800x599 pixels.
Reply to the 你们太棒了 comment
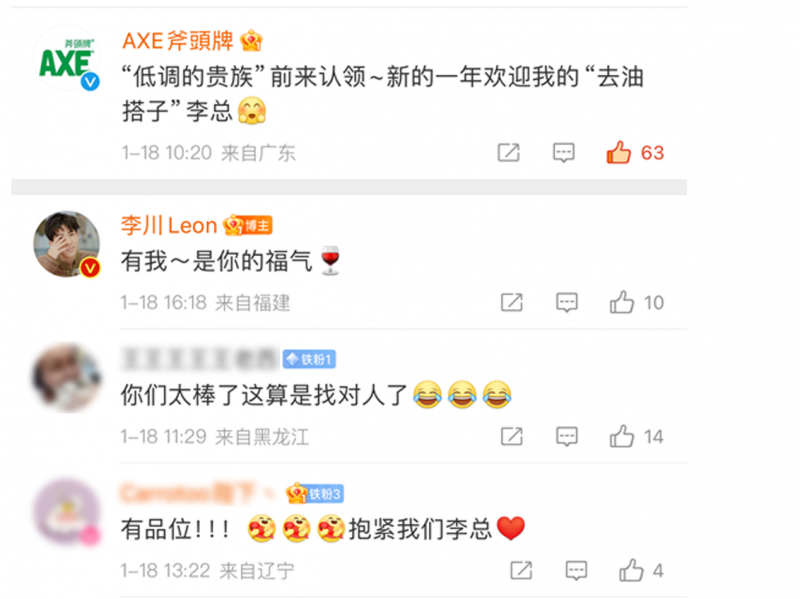coord(567,436)
